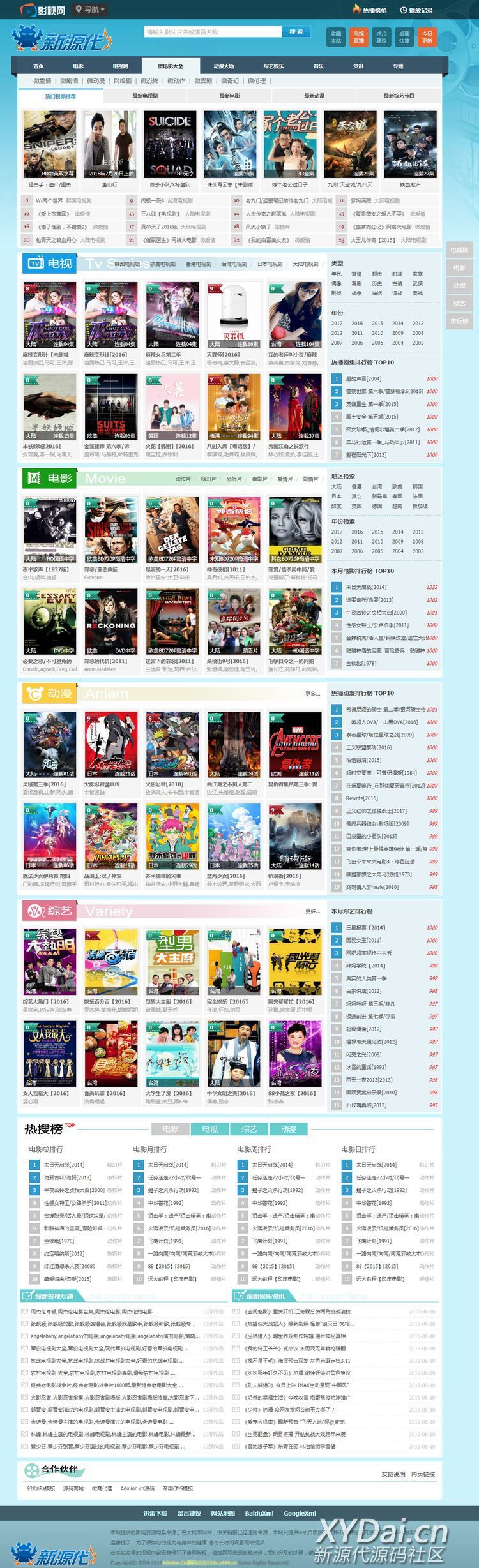Tap the search input for film or actor name
The image size is (479, 1568).
[x=212, y=32]
